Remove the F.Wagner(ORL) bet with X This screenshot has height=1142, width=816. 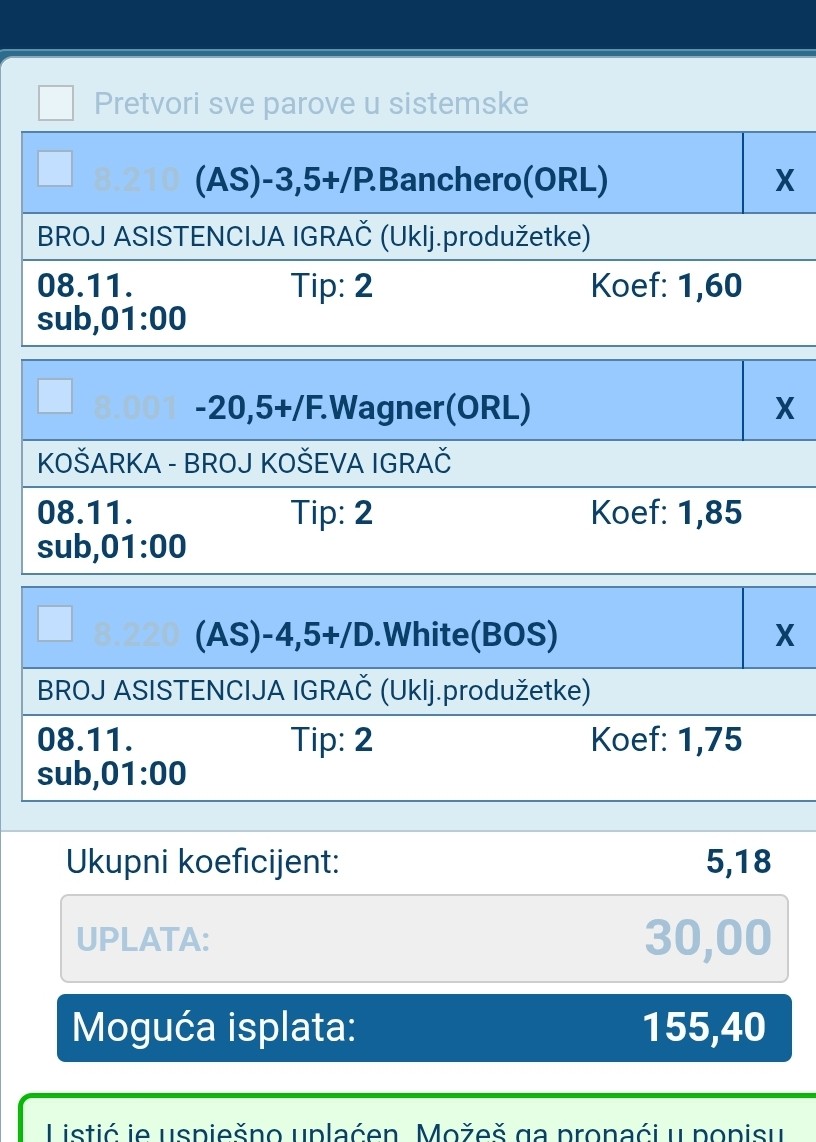(784, 407)
